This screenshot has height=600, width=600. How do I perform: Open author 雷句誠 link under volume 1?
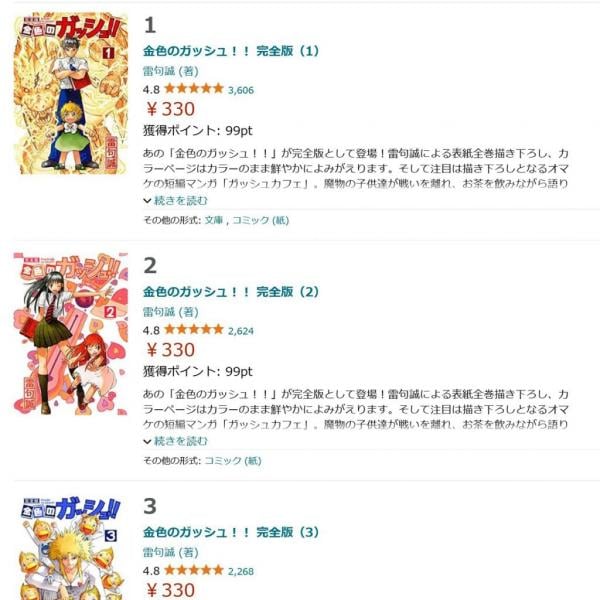161,71
